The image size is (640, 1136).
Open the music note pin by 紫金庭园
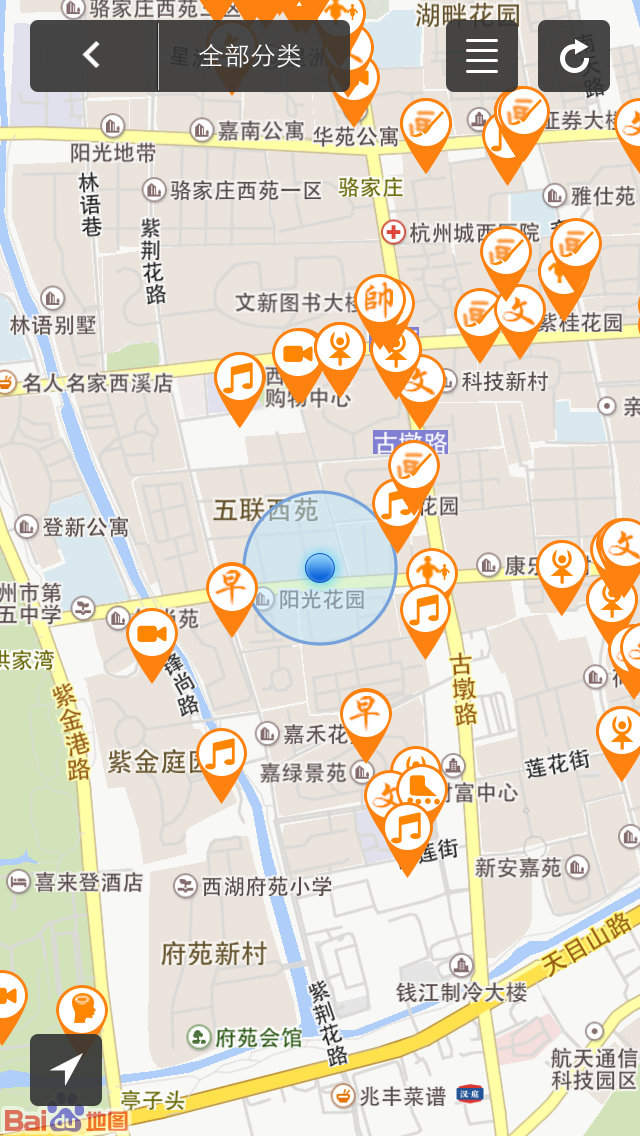coord(221,755)
